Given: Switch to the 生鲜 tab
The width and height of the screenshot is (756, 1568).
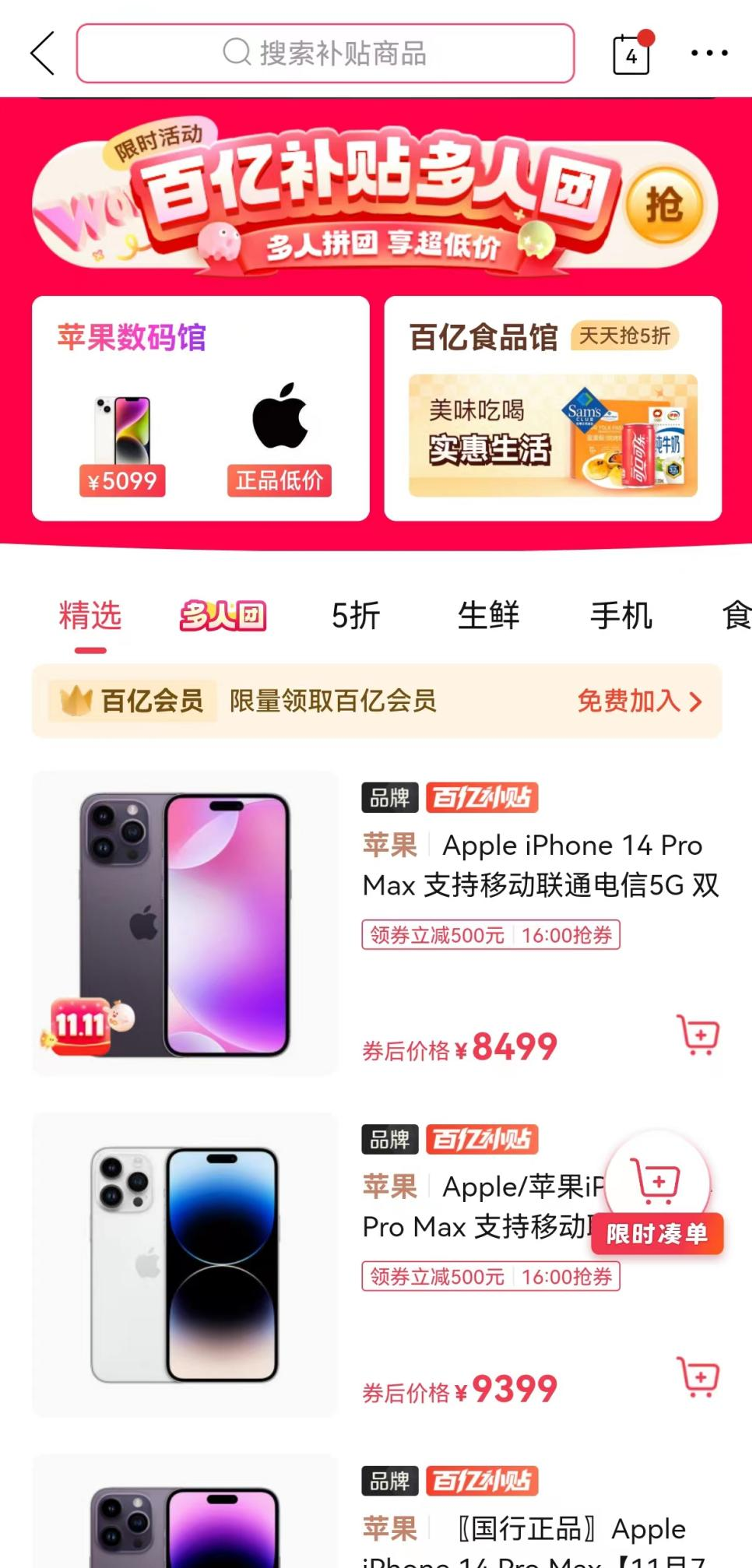Looking at the screenshot, I should point(488,616).
